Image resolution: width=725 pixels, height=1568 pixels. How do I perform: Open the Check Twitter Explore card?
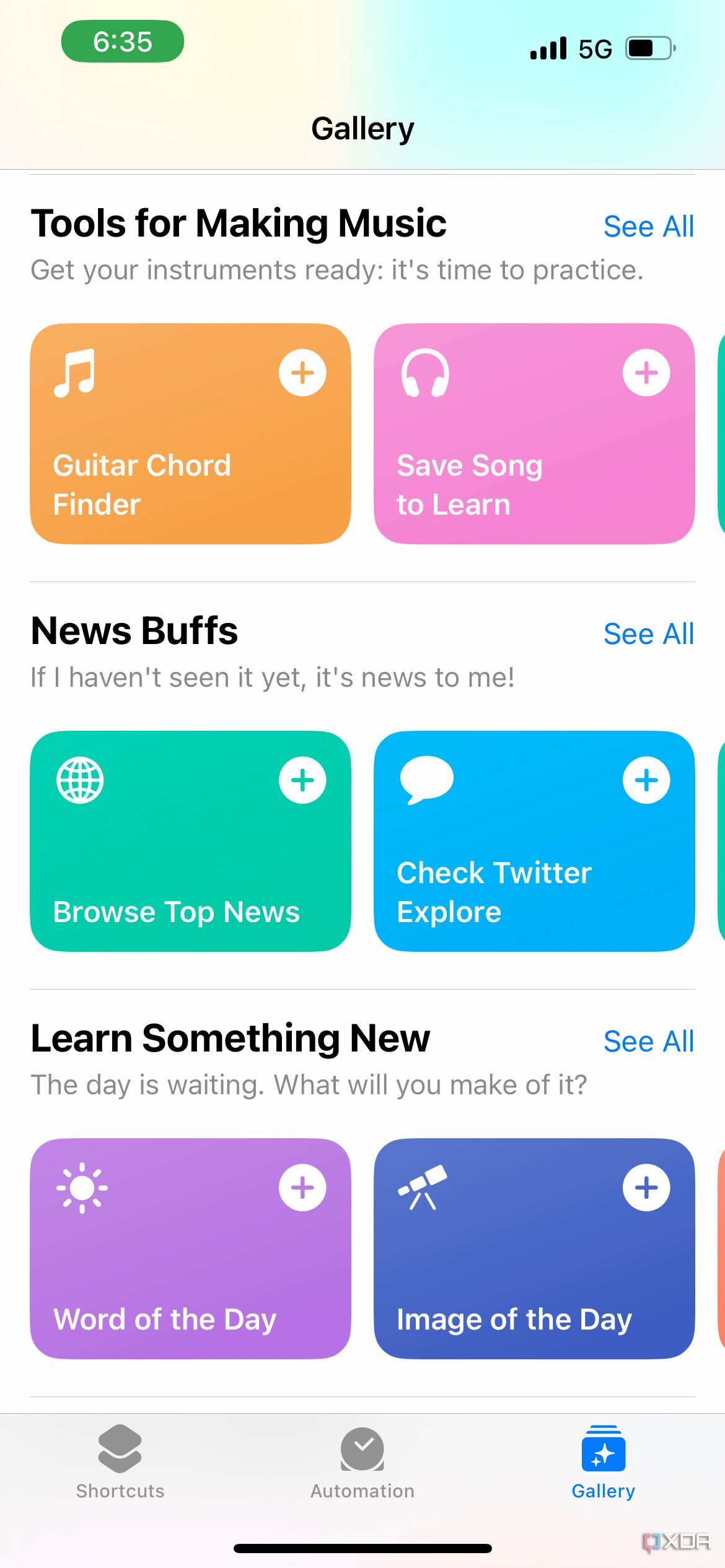534,841
